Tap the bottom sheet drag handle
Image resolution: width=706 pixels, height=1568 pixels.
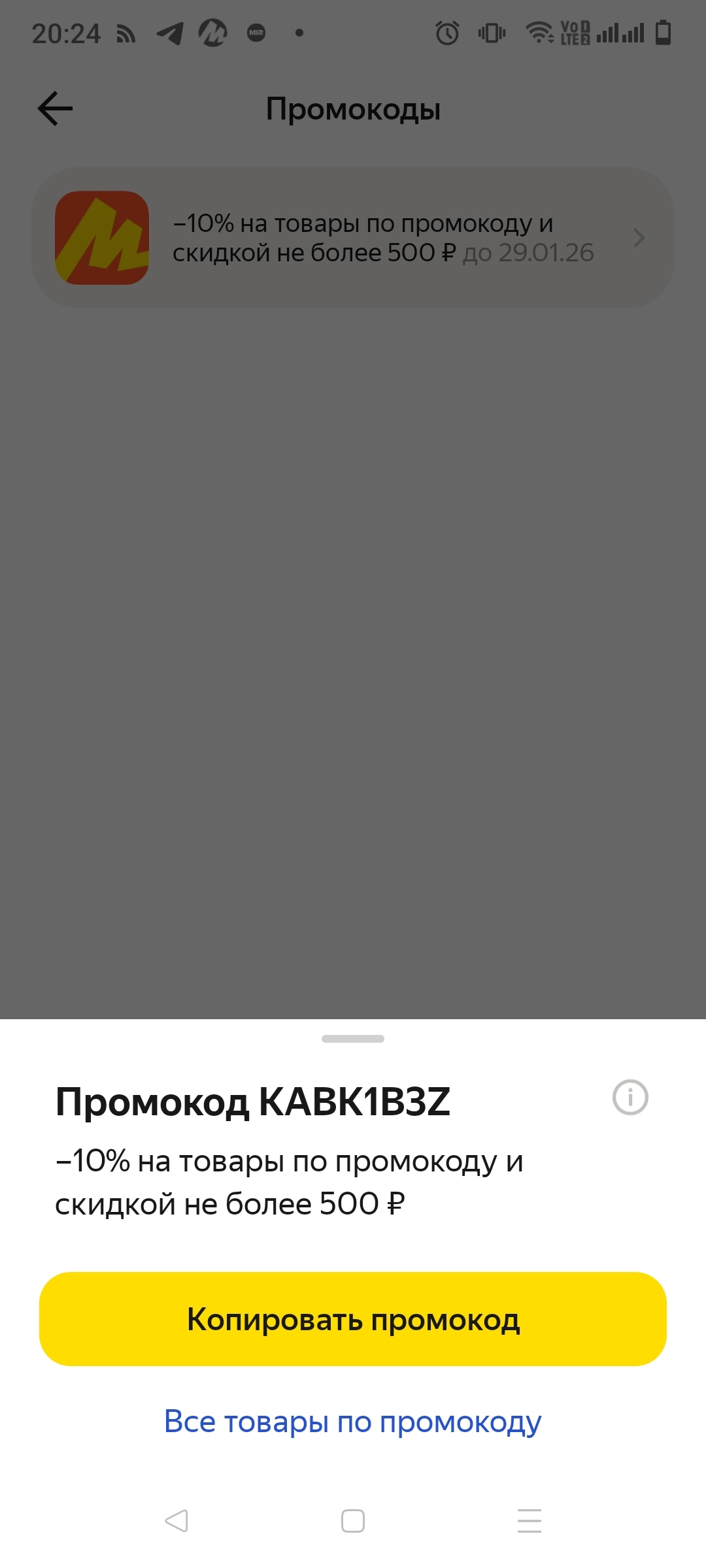(353, 1038)
